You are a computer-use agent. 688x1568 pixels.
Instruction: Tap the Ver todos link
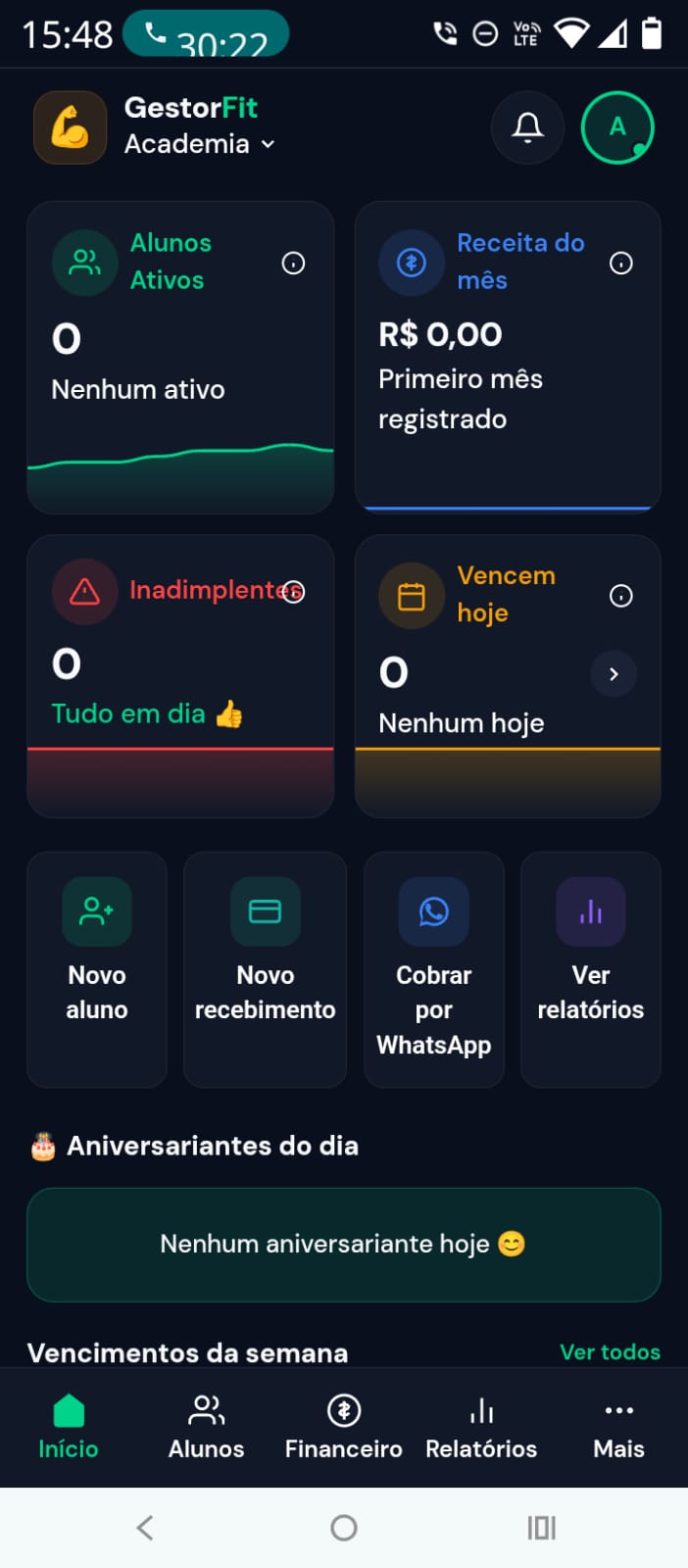[x=610, y=1352]
